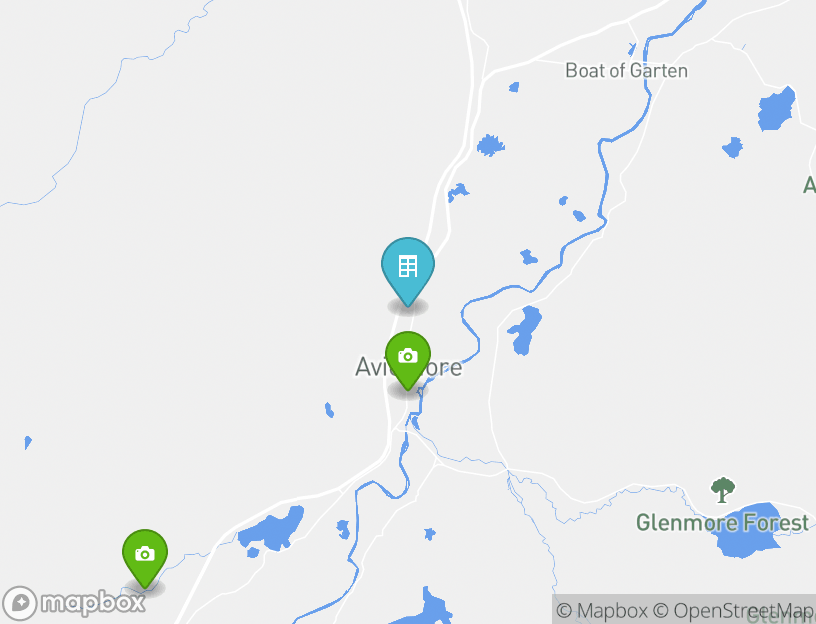
Task: Open the green camera marker on Aviemore
Action: pos(407,357)
